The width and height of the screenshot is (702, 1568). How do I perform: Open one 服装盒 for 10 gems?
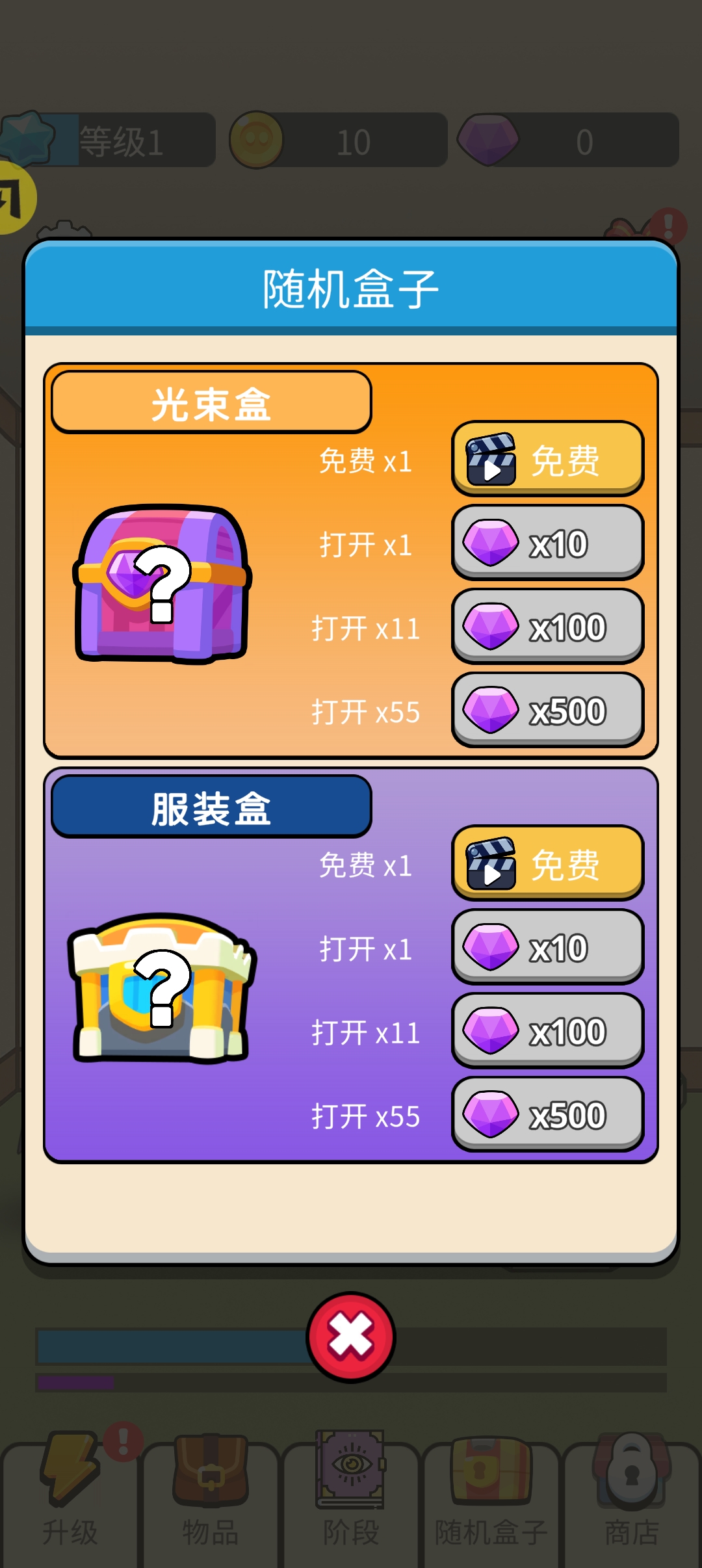point(547,947)
